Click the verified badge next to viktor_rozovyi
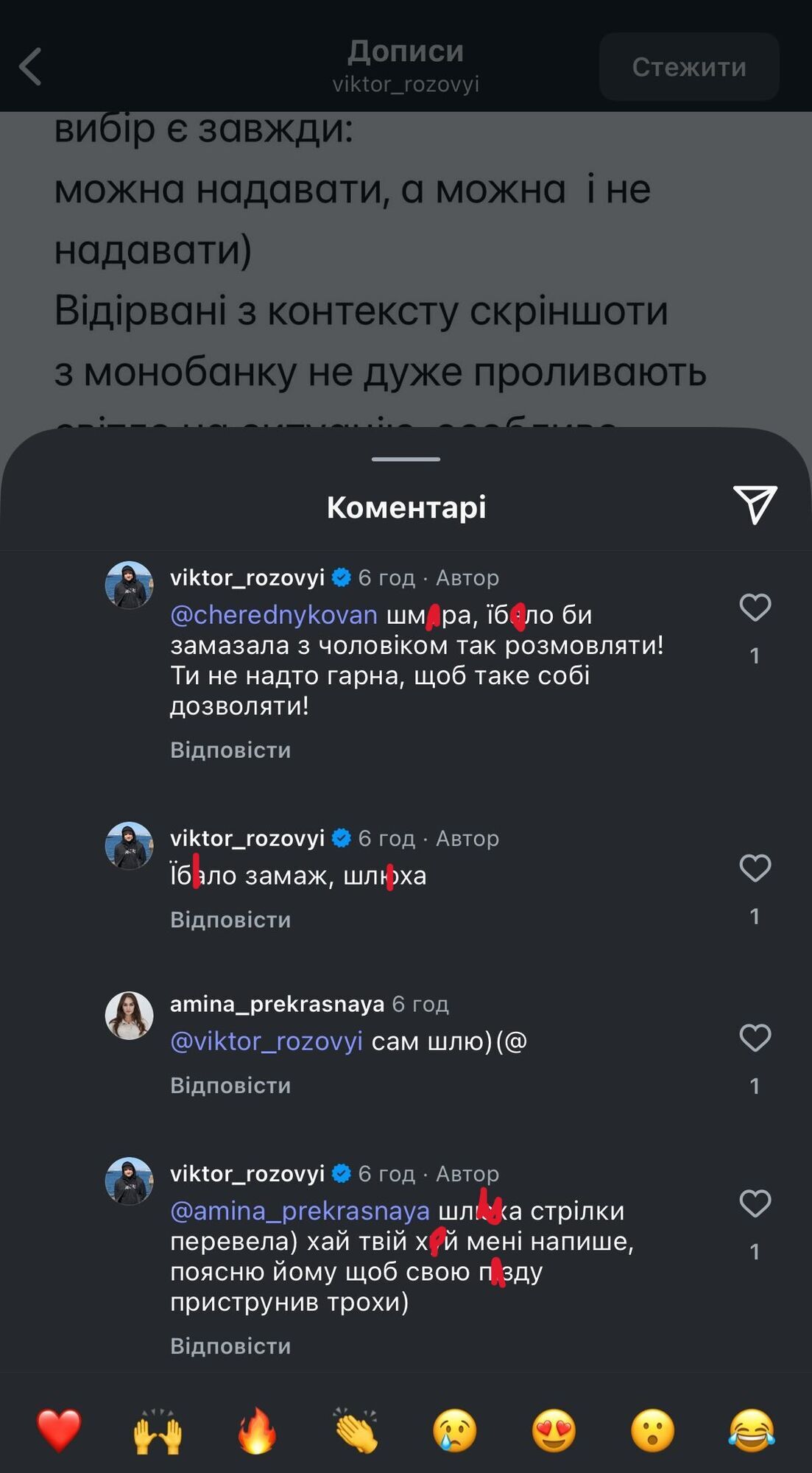Viewport: 812px width, 1473px height. click(x=341, y=579)
